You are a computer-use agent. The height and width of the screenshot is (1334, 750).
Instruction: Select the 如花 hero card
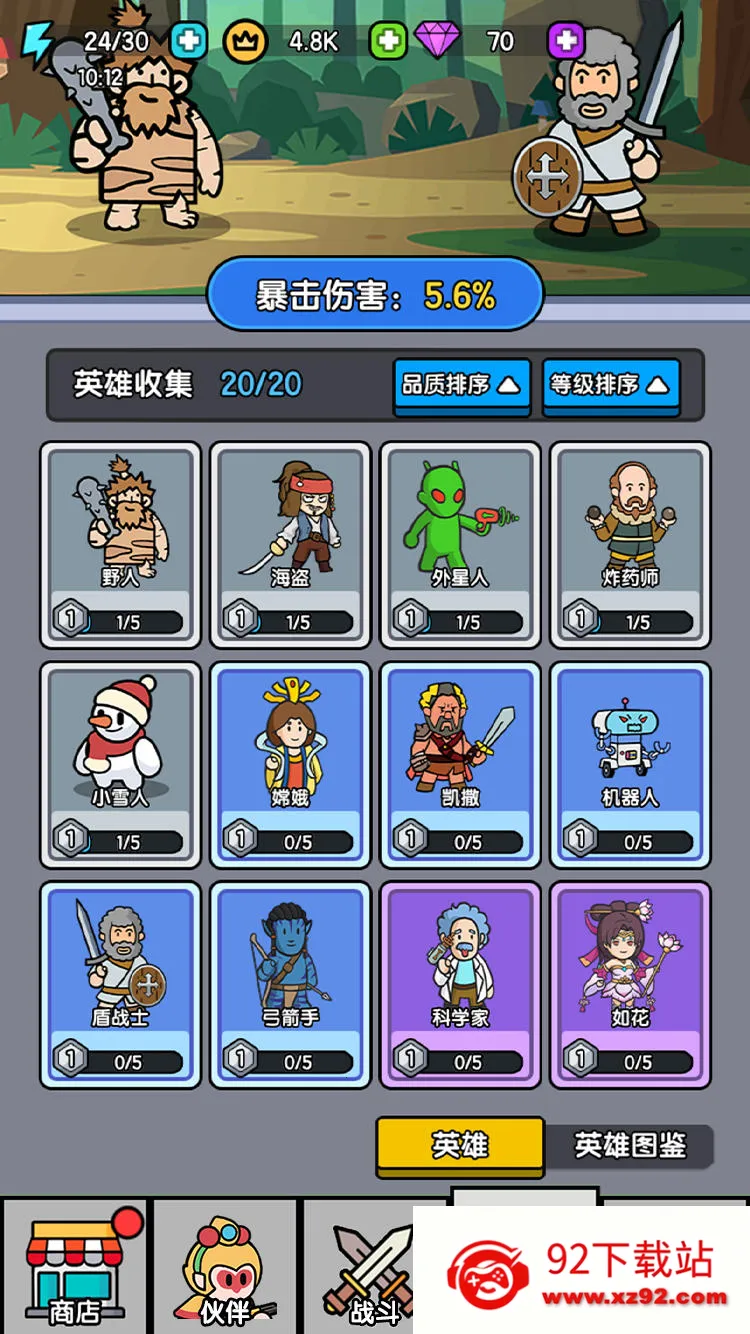tap(631, 985)
